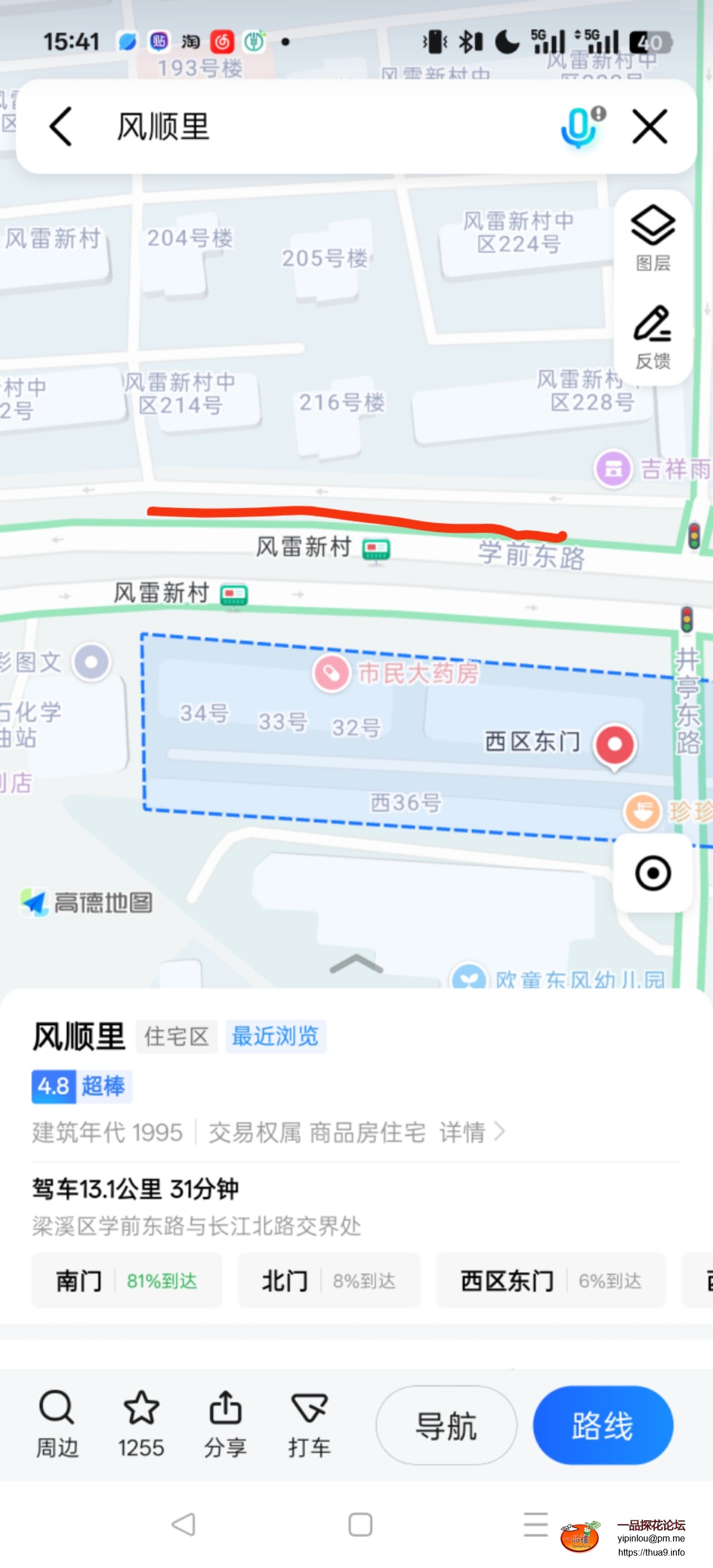Go back using the search bar arrow
This screenshot has width=713, height=1568.
pyautogui.click(x=61, y=126)
